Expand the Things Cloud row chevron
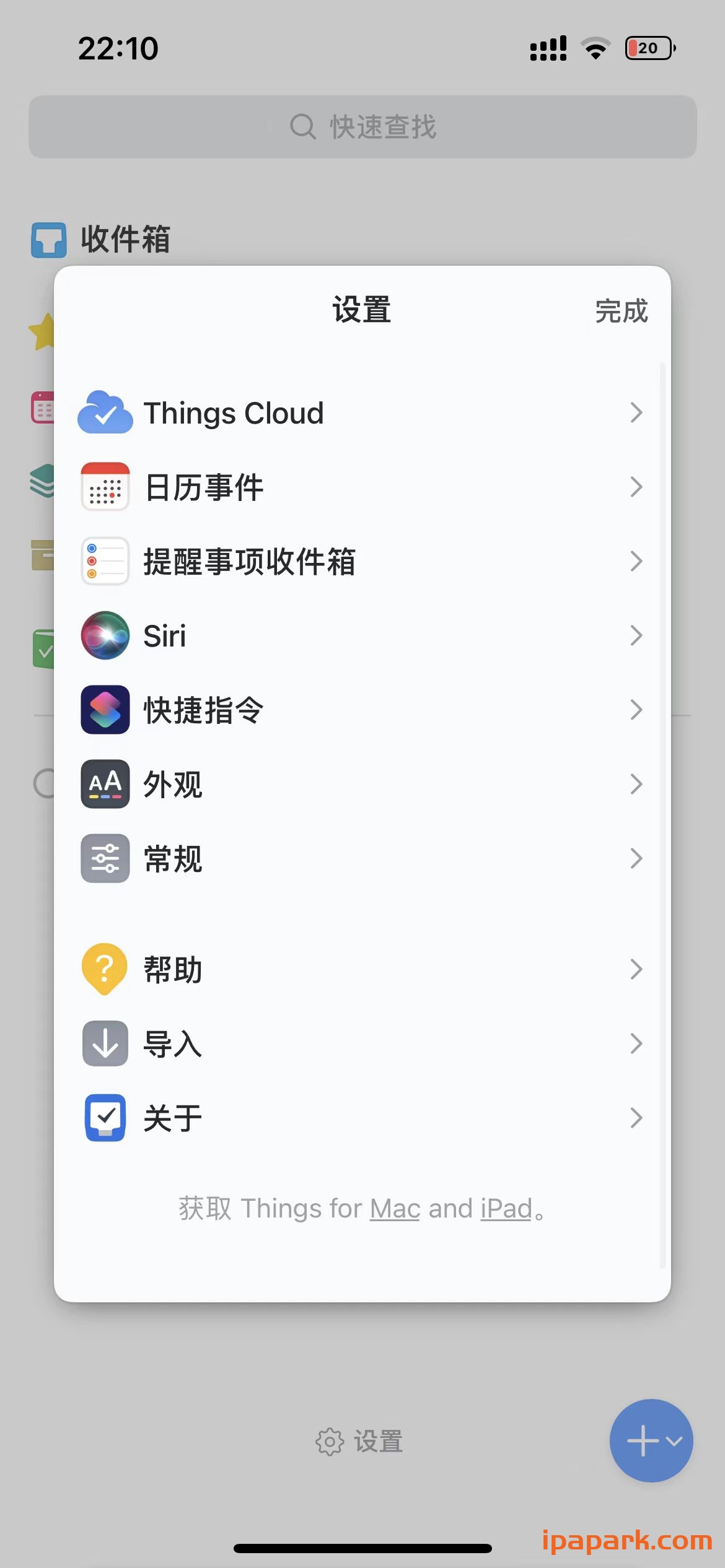 [x=636, y=412]
